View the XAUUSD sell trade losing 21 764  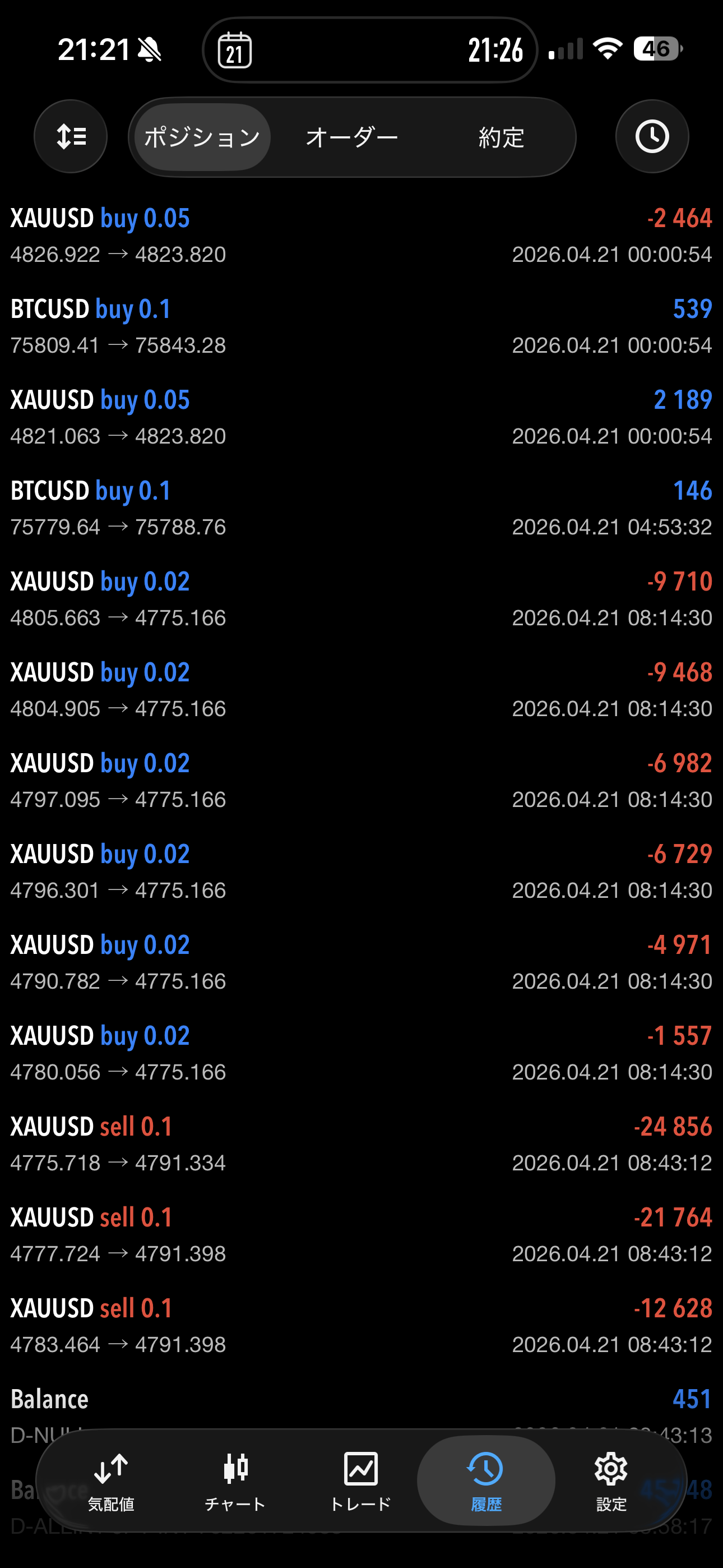click(361, 1234)
